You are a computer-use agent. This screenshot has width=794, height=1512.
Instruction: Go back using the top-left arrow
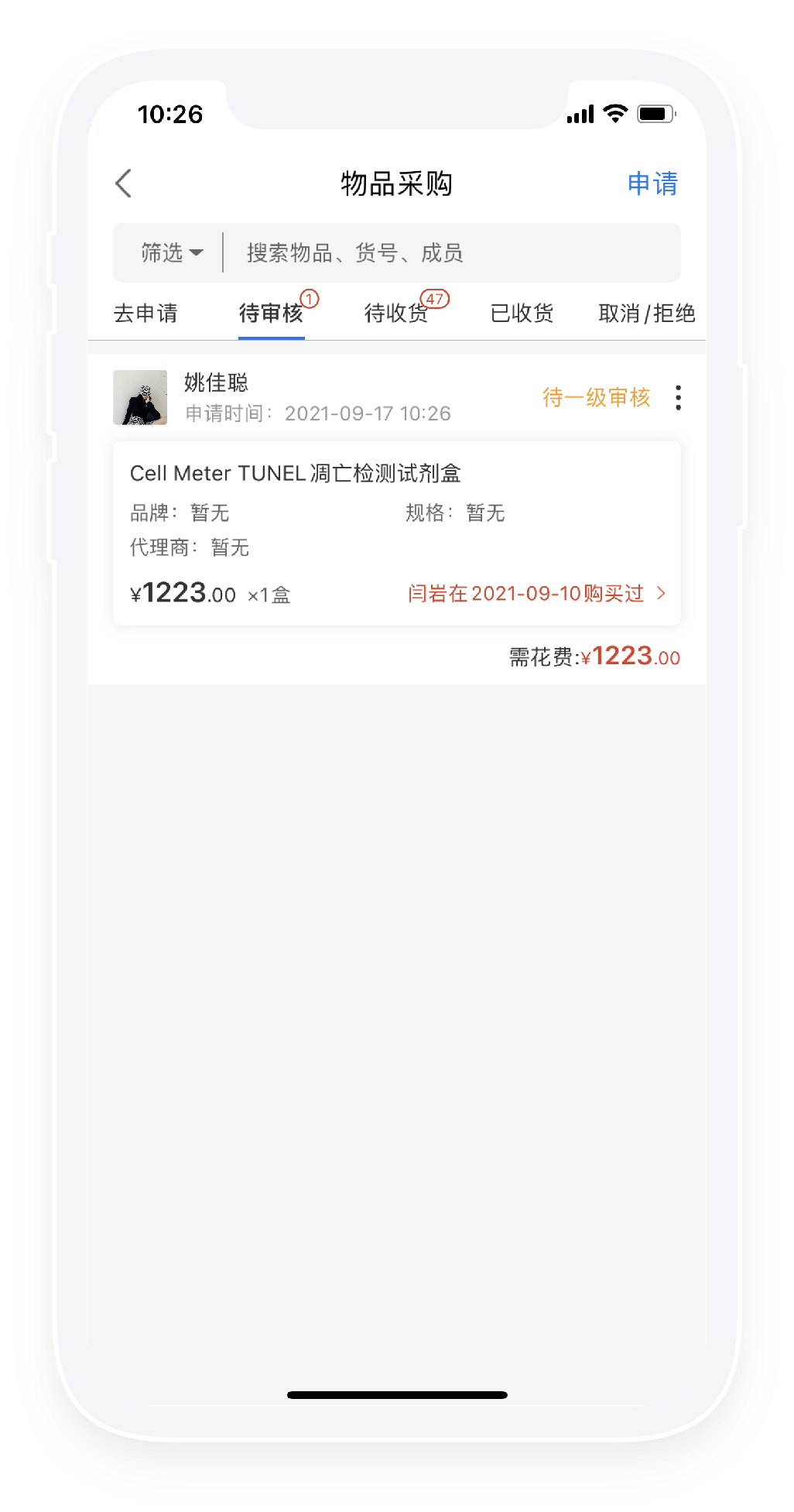coord(124,183)
